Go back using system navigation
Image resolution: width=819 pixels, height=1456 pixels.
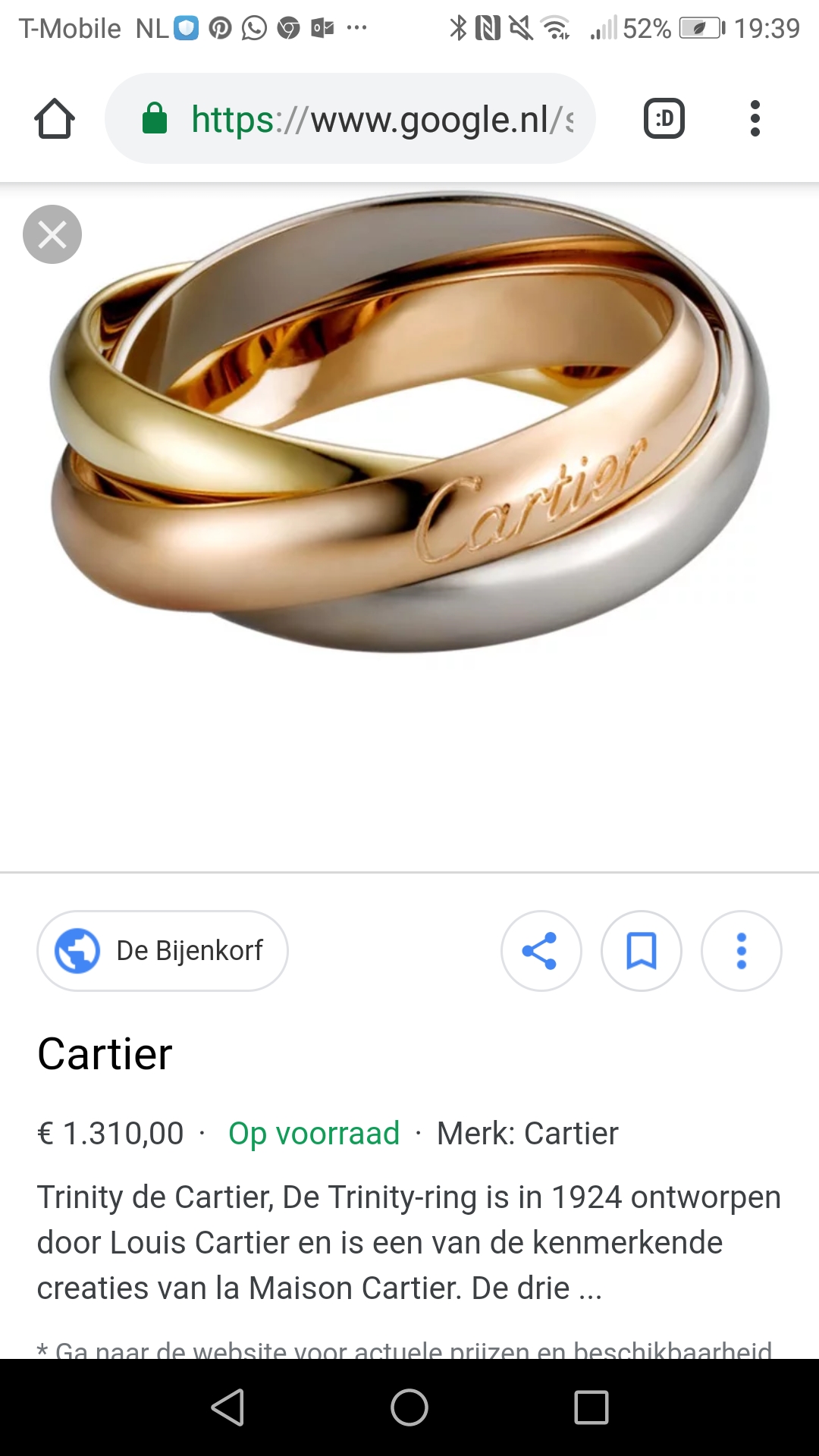[x=227, y=1407]
